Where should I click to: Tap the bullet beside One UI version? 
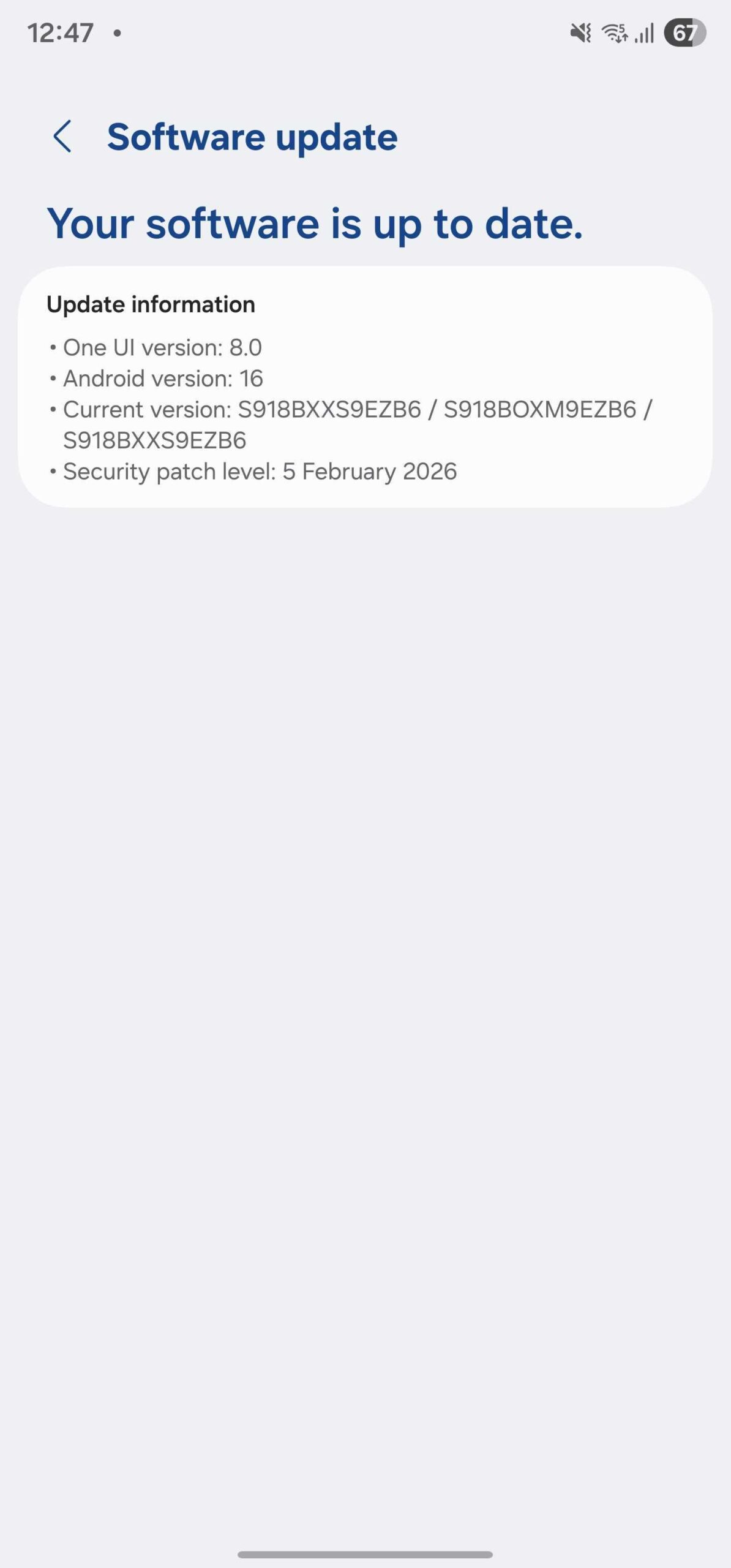[x=53, y=347]
